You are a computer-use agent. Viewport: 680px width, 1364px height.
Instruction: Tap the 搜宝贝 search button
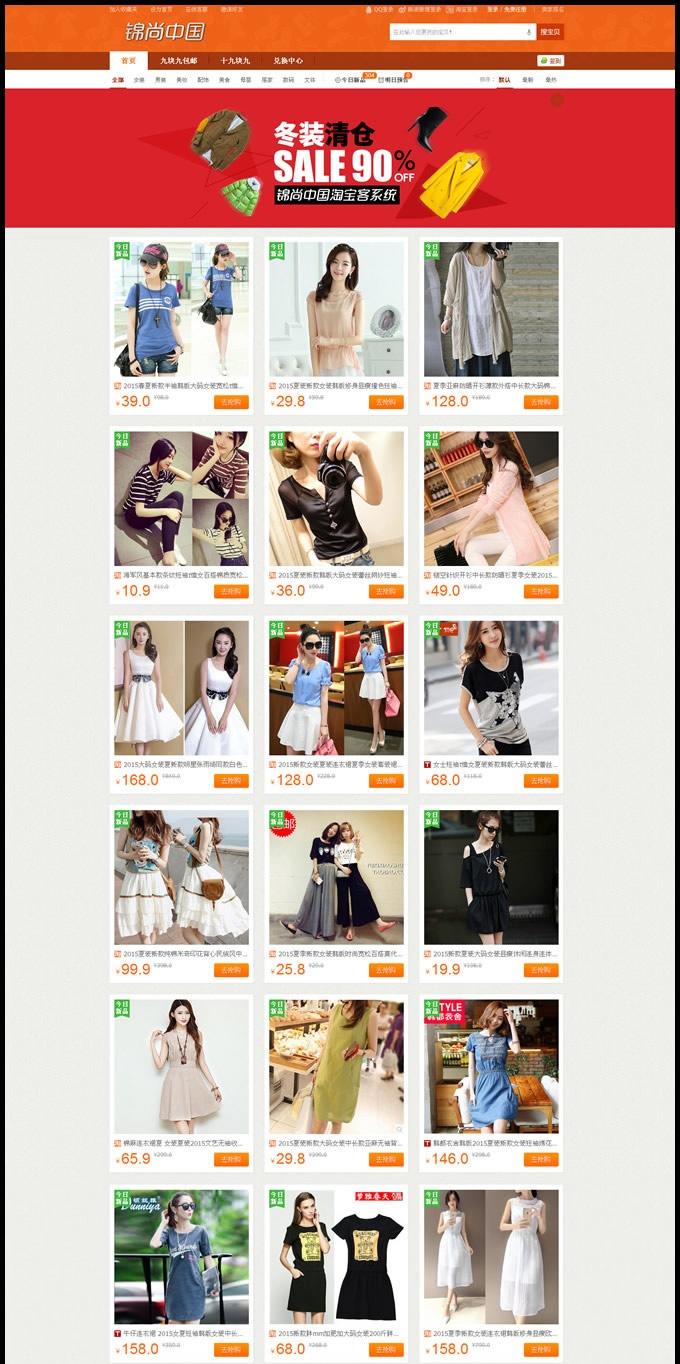click(x=549, y=32)
